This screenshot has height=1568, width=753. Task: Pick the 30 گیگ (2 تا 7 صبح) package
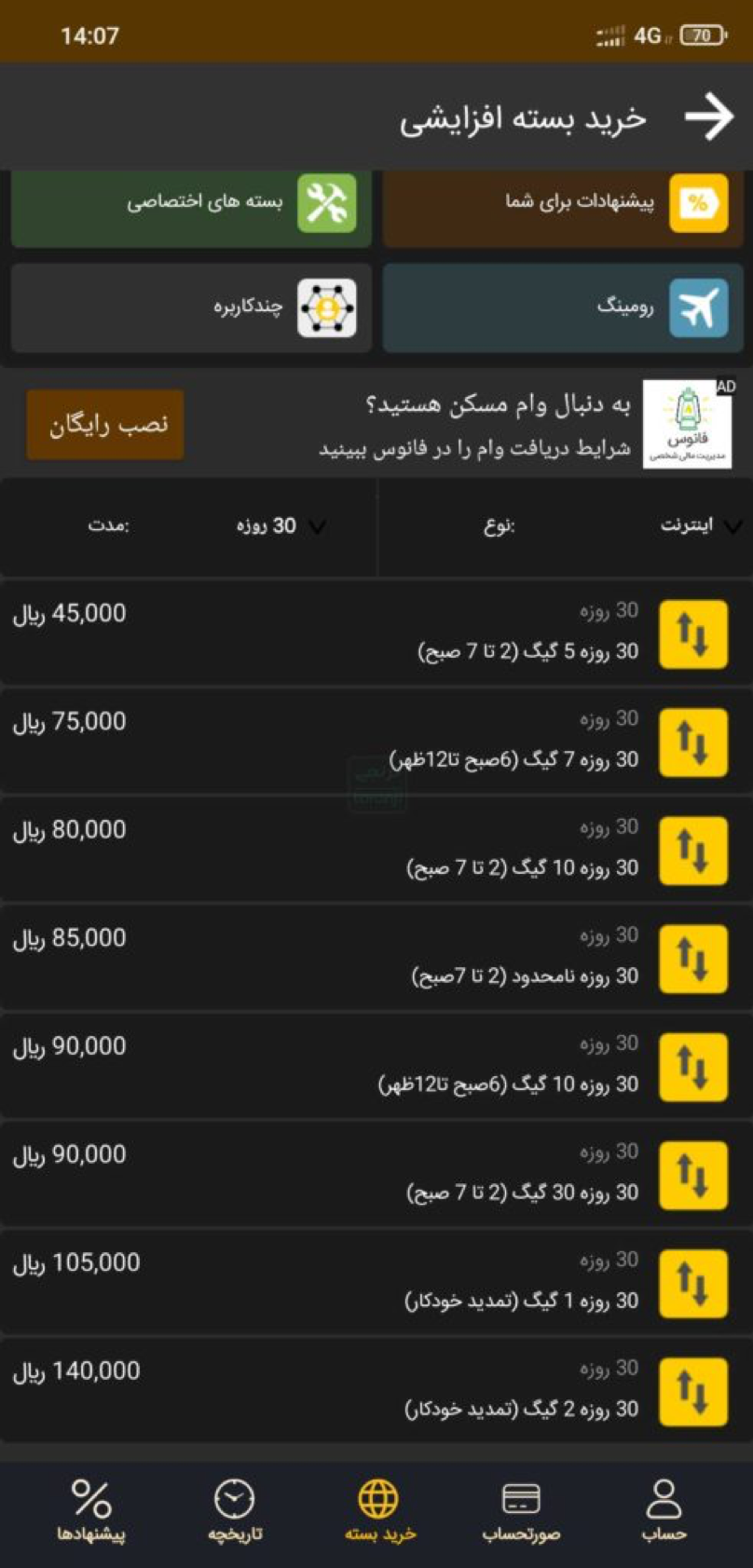point(376,1174)
